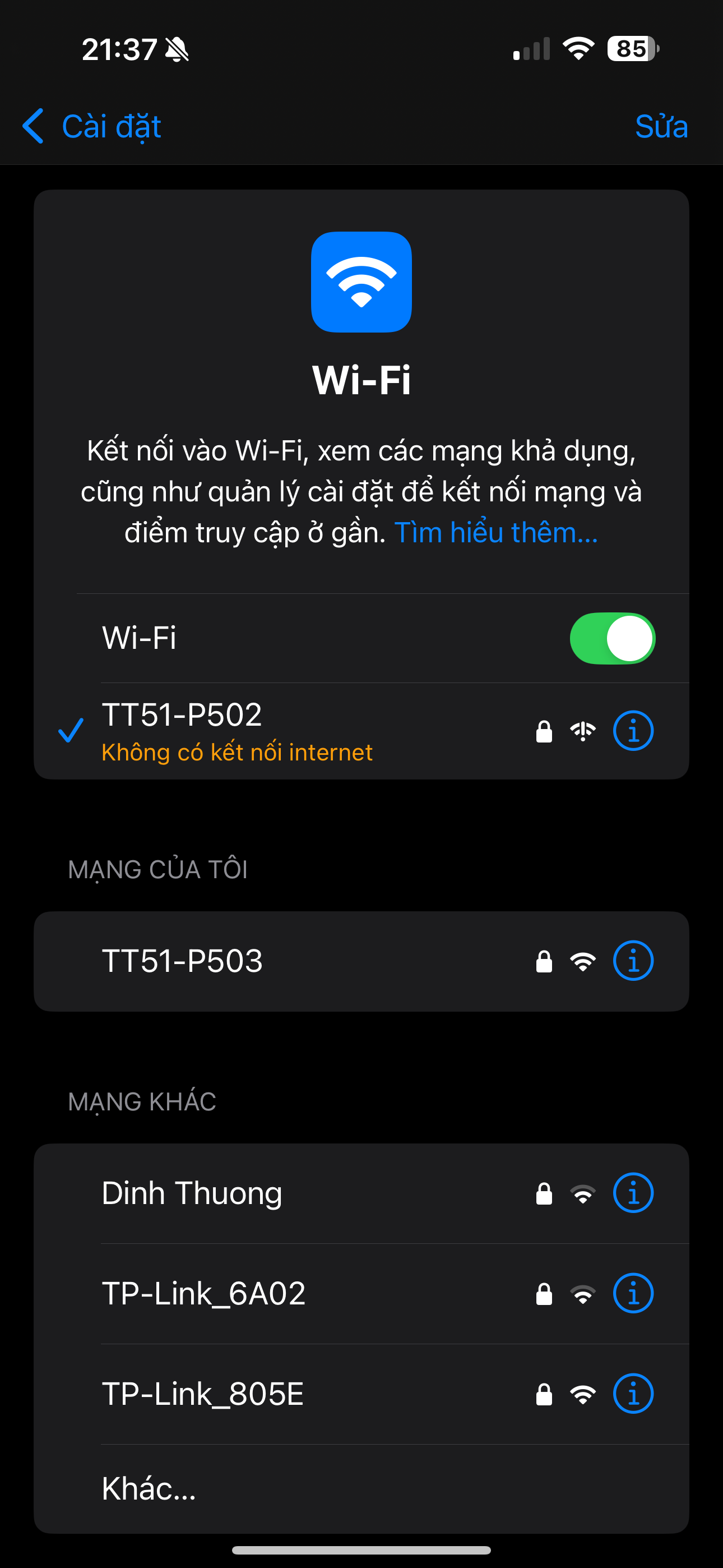
Task: Tap the info icon for TP-Link_805E
Action: 633,1394
